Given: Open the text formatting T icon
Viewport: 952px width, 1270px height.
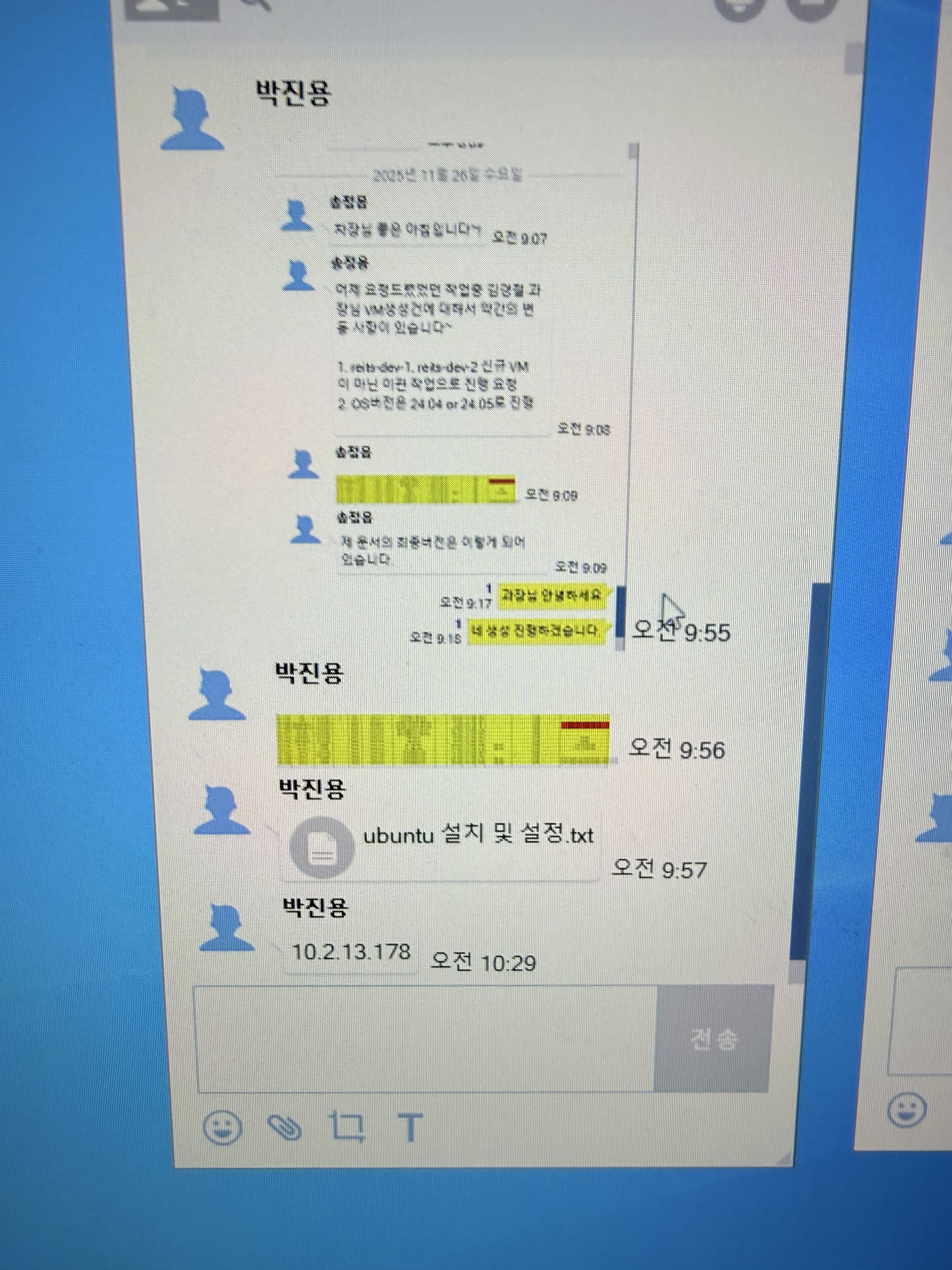Looking at the screenshot, I should 410,1128.
